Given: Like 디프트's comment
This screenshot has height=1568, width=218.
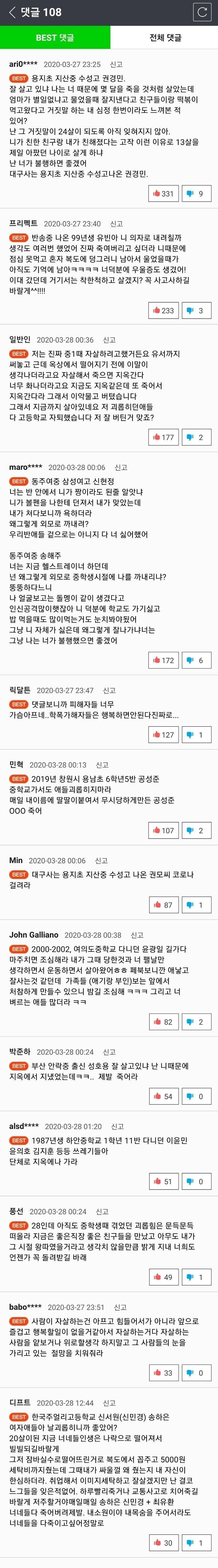Looking at the screenshot, I should pos(163,1542).
